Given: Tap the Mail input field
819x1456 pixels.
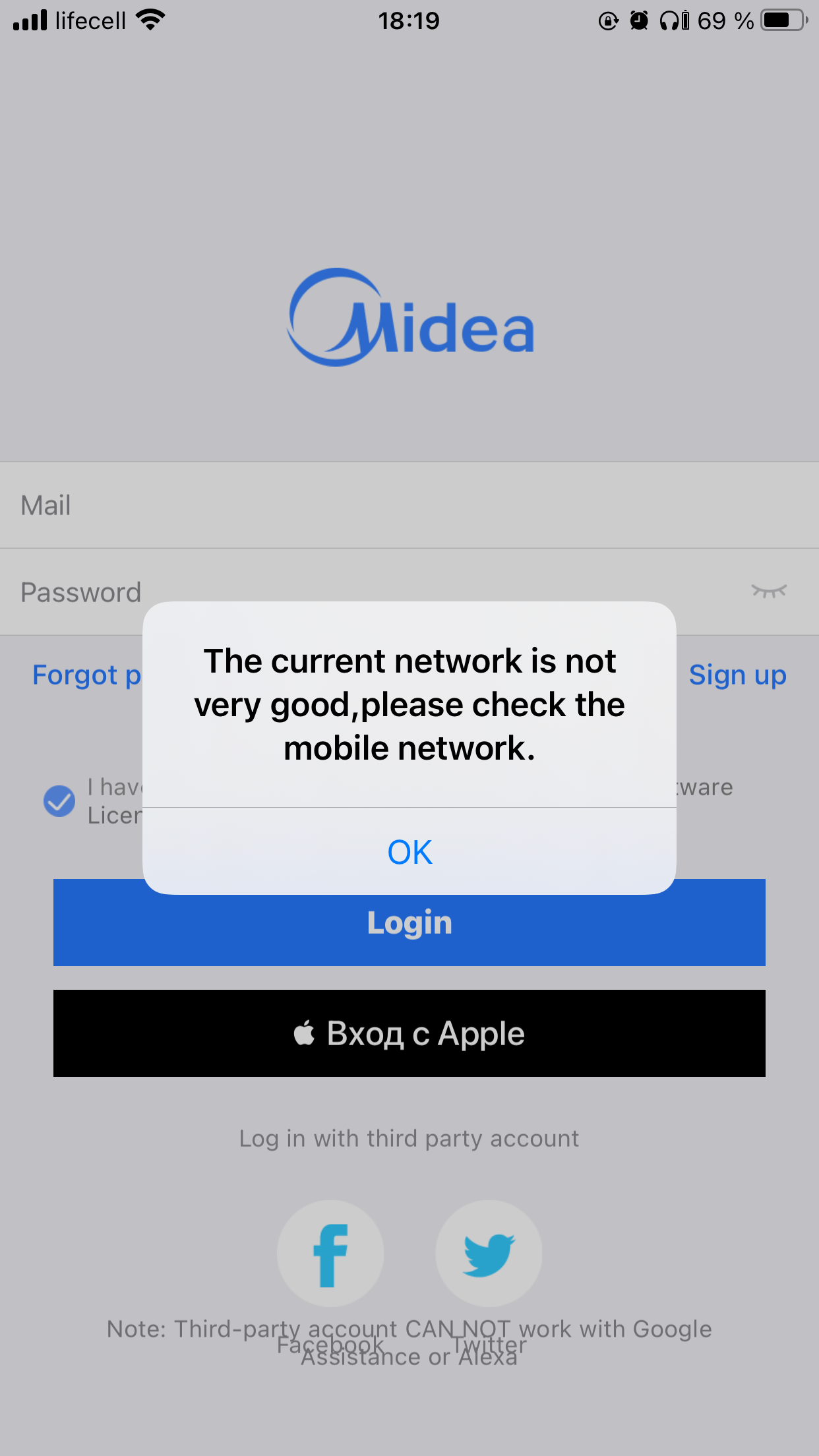Looking at the screenshot, I should [x=409, y=505].
